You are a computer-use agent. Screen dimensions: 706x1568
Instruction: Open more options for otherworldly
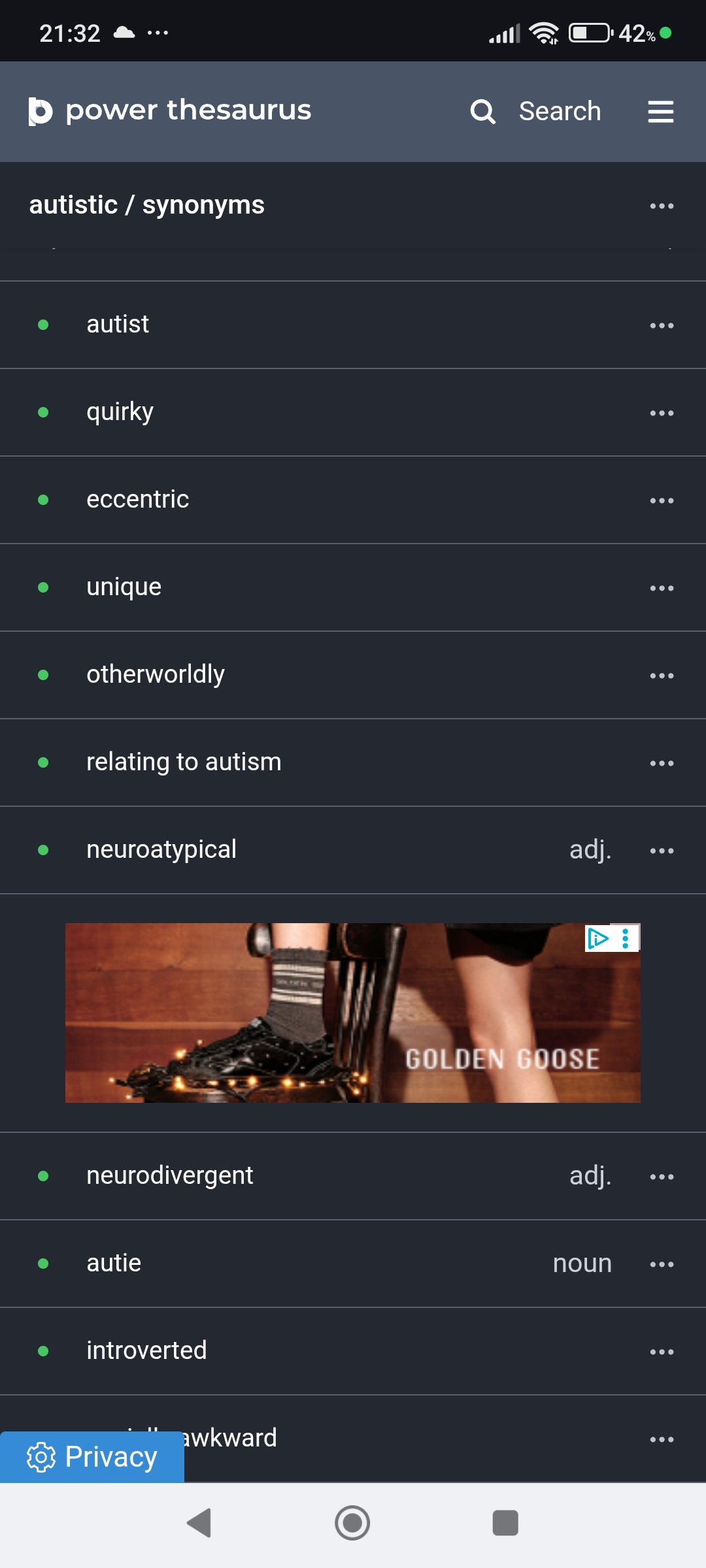pos(662,676)
